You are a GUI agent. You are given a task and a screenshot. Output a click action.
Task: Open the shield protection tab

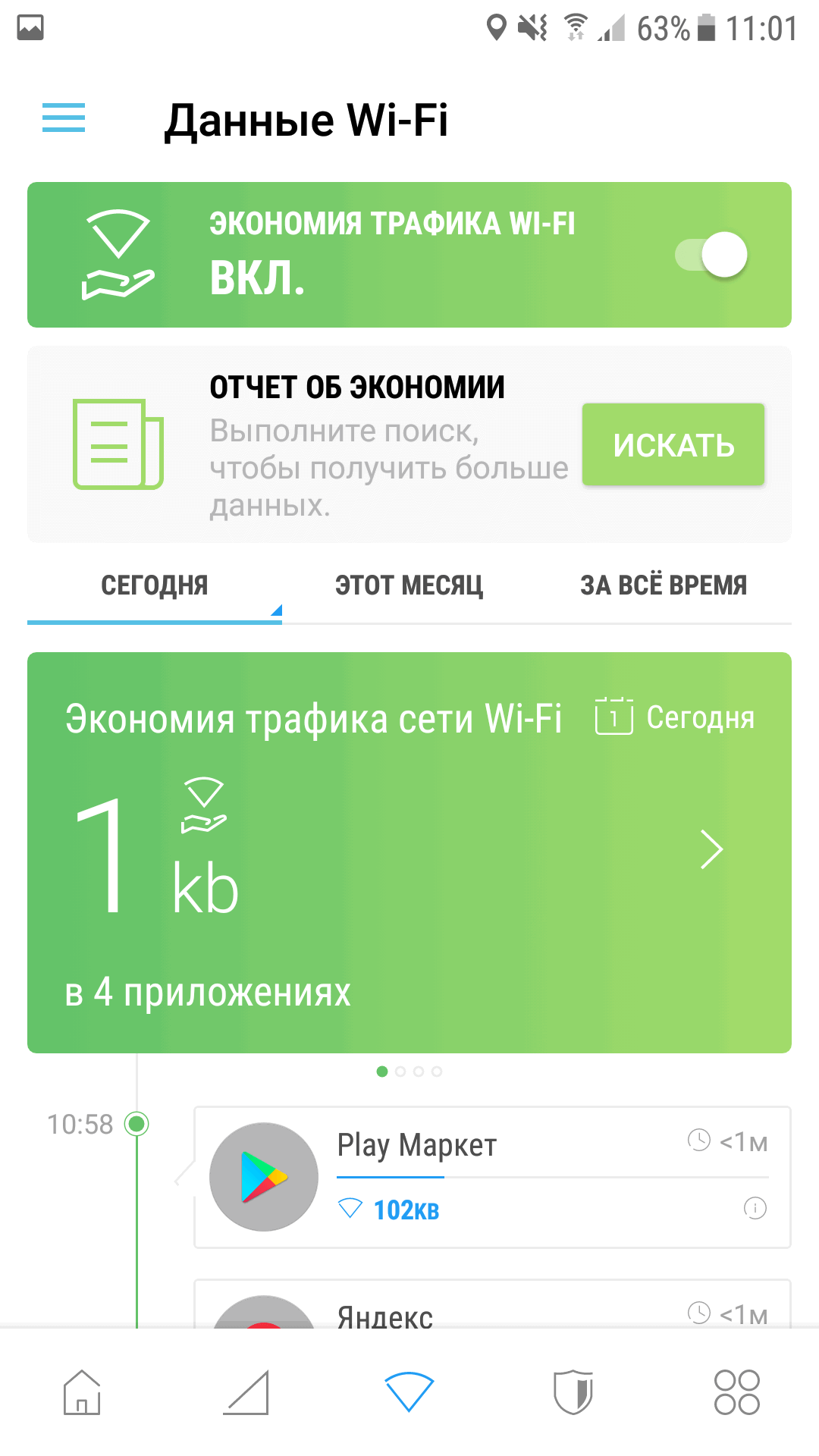point(573,1392)
